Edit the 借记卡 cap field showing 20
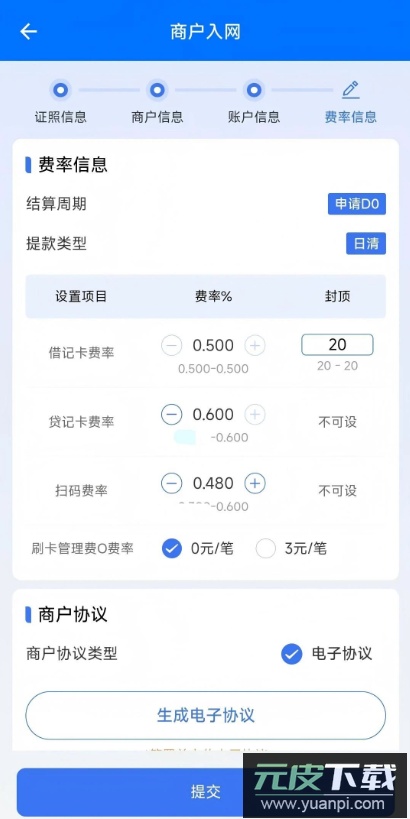The image size is (410, 819). pos(337,345)
